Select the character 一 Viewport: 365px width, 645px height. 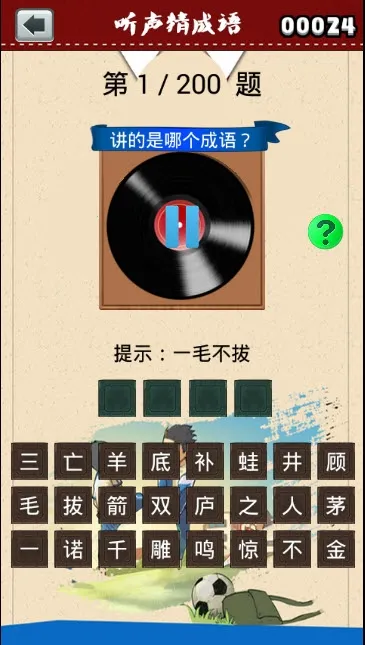coord(30,549)
